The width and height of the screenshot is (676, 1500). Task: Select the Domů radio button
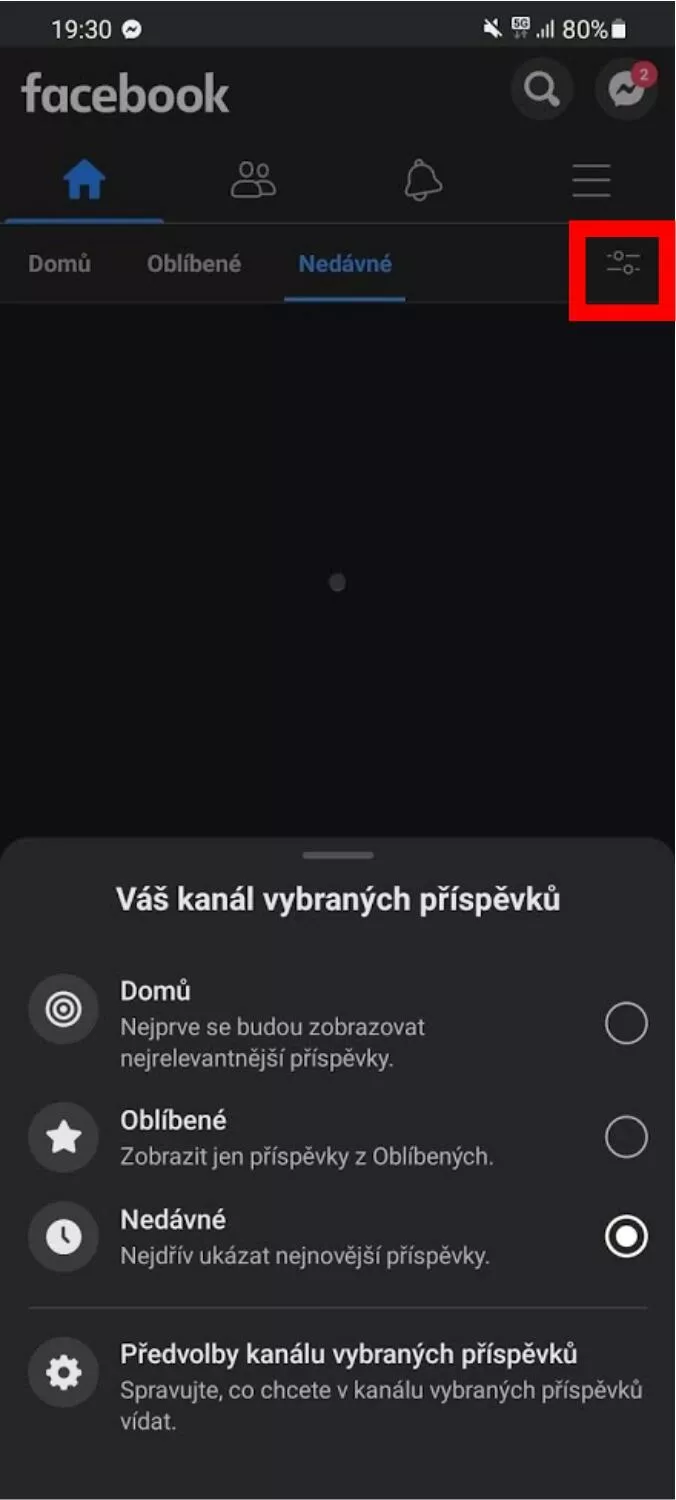click(626, 1024)
